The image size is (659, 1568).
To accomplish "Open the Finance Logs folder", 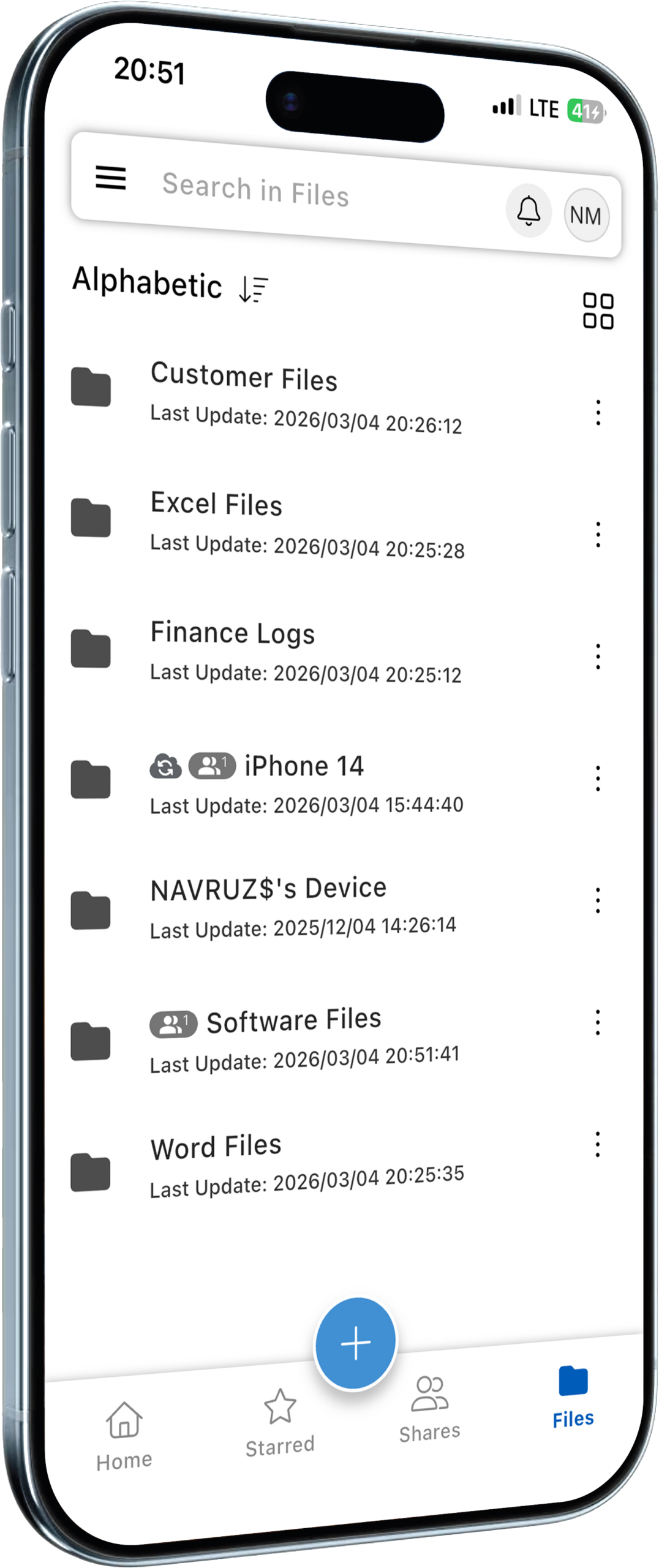I will (233, 633).
